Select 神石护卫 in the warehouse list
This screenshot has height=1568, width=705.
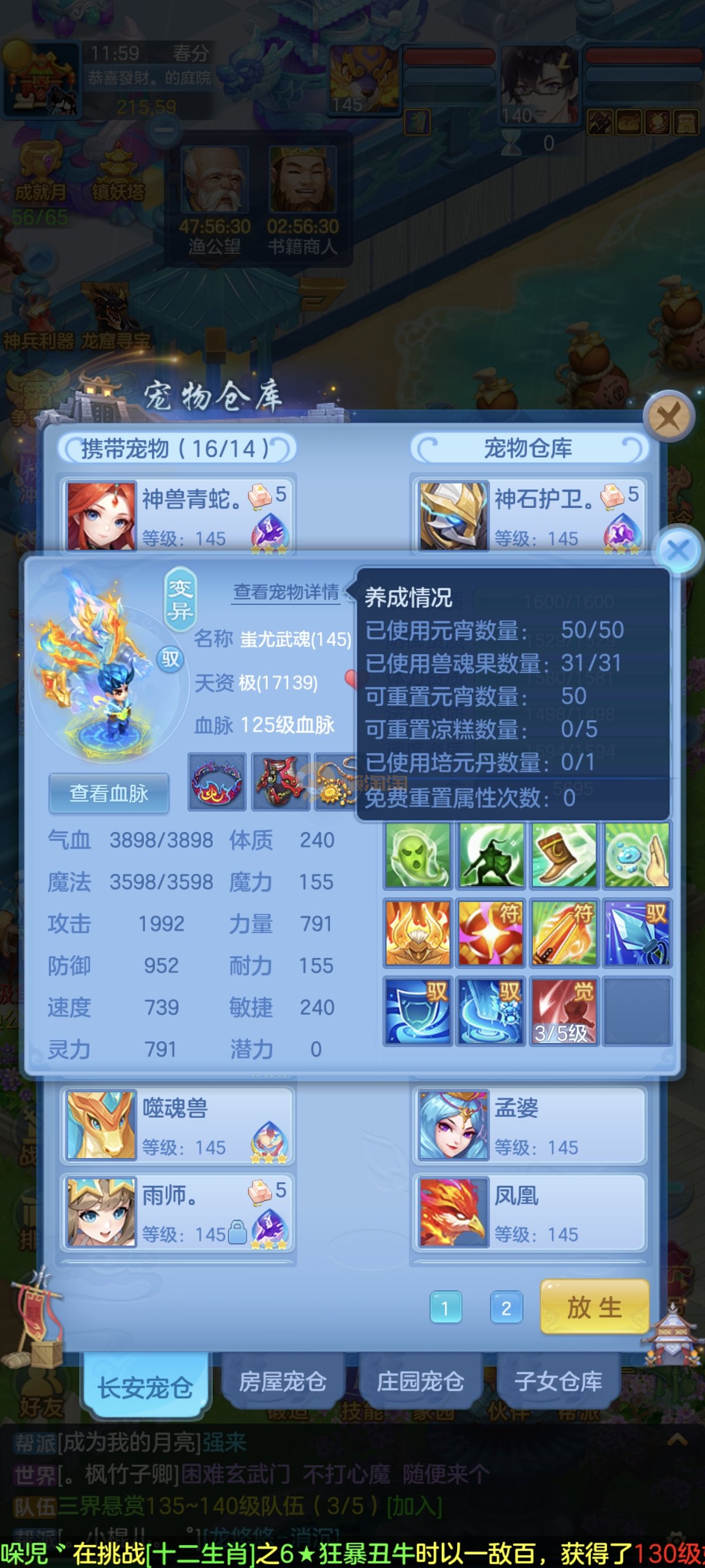528,516
